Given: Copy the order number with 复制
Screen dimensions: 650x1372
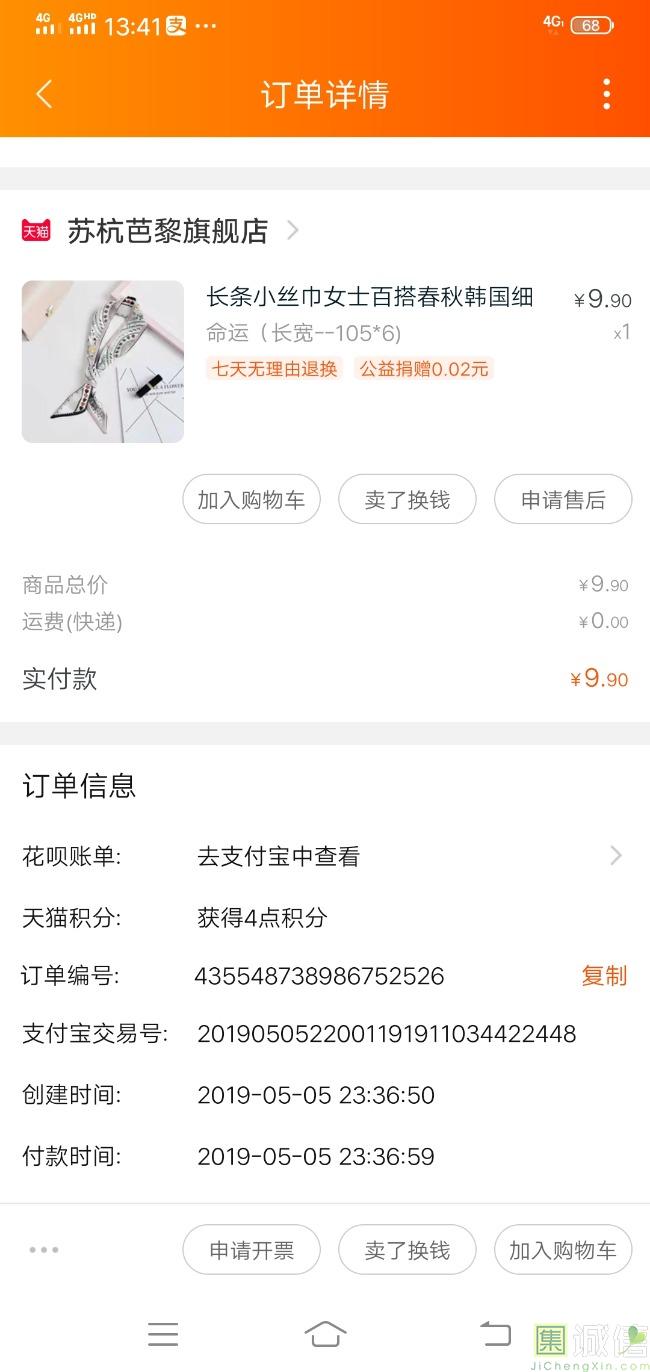Looking at the screenshot, I should [x=604, y=976].
